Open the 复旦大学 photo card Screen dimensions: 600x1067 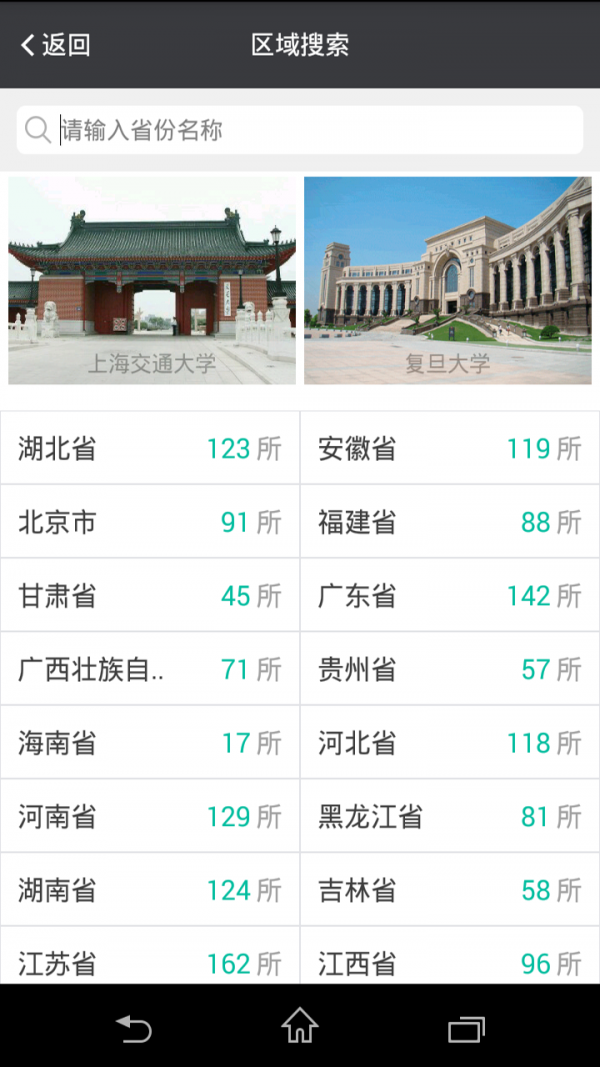click(448, 280)
